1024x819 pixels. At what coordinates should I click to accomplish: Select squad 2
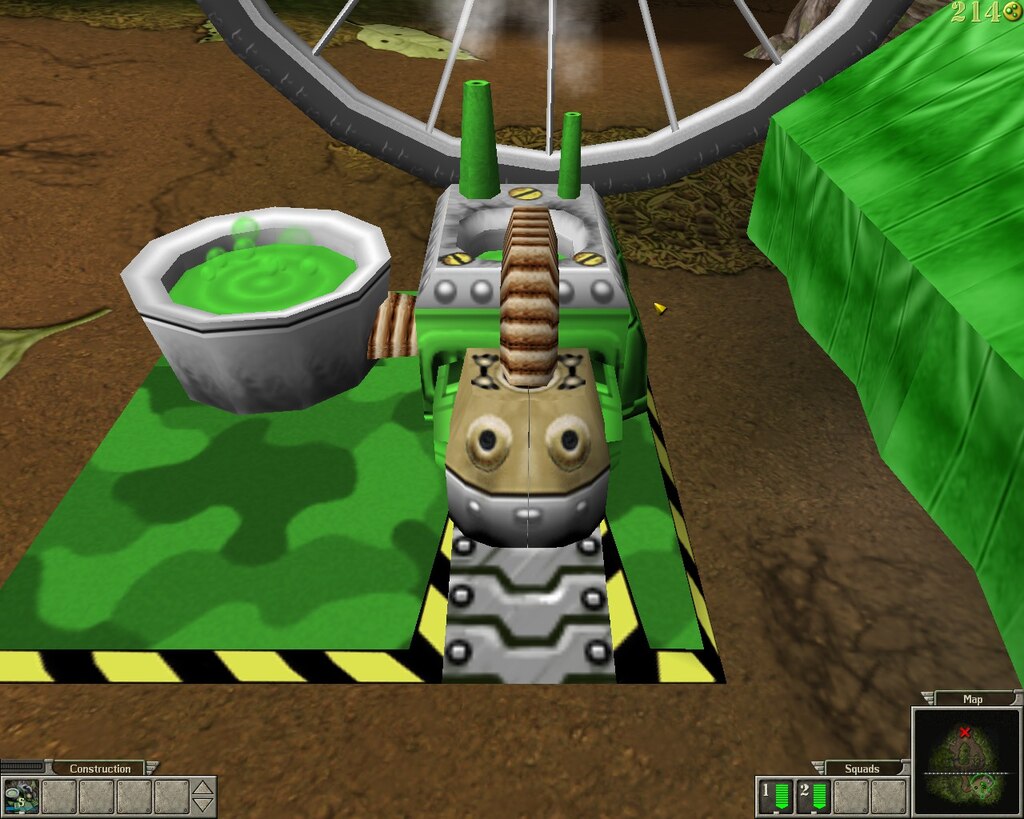coord(813,797)
